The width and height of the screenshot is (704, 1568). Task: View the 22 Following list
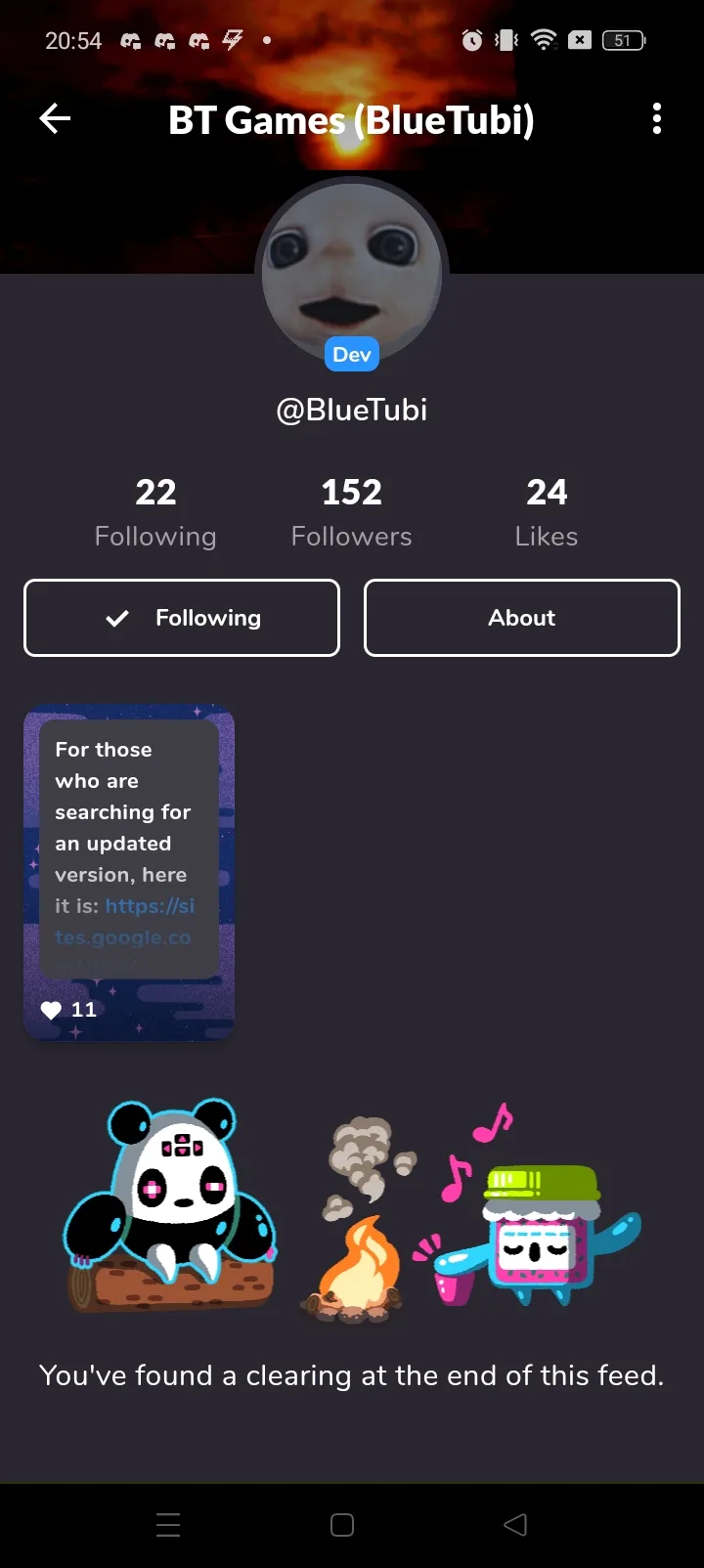pyautogui.click(x=155, y=513)
